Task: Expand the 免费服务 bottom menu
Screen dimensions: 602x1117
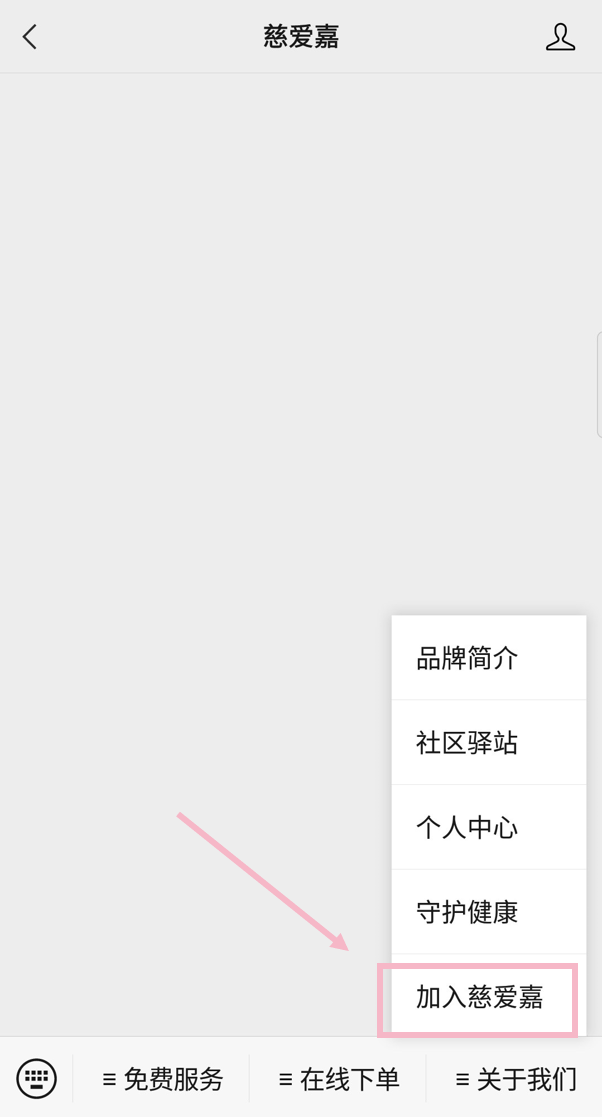Action: [162, 1079]
